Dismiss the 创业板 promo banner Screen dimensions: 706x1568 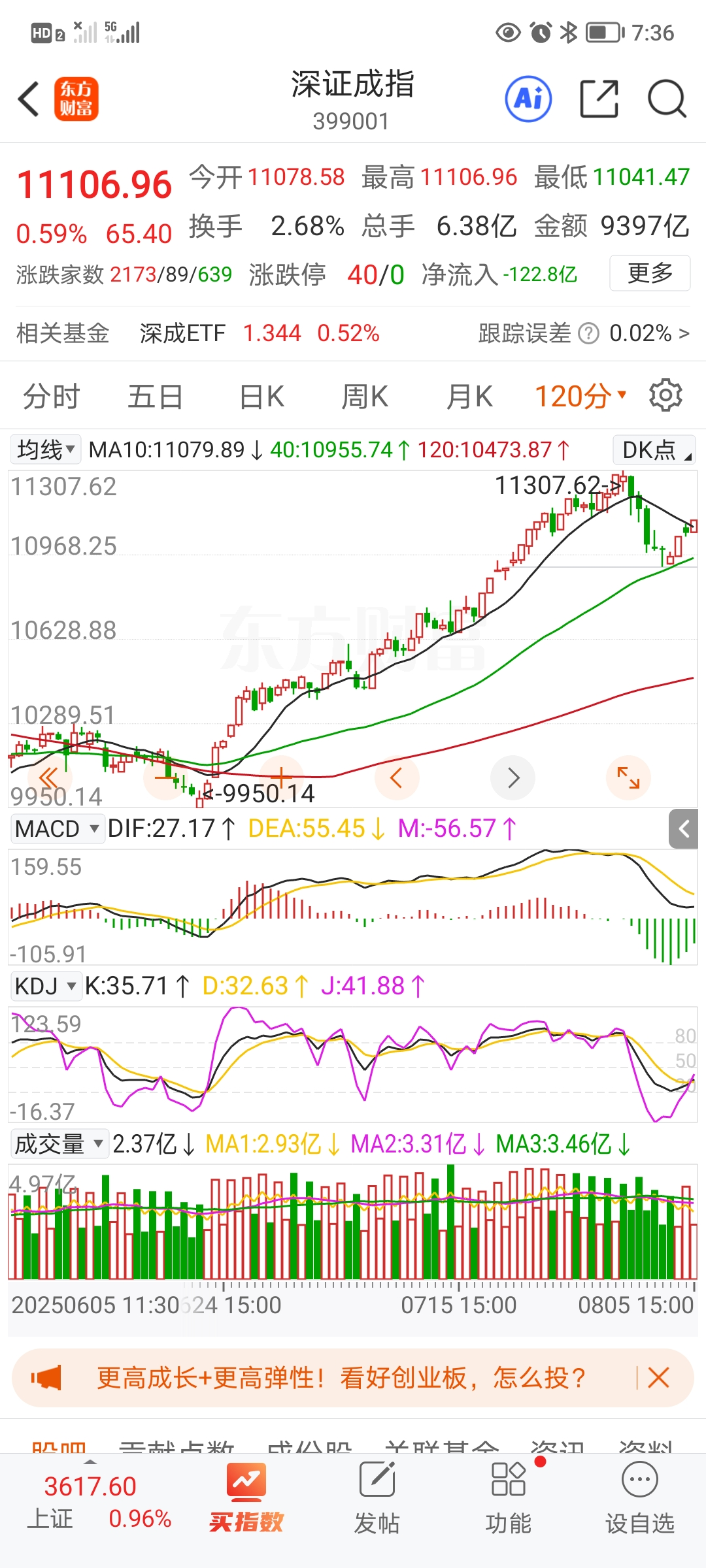click(x=658, y=1379)
